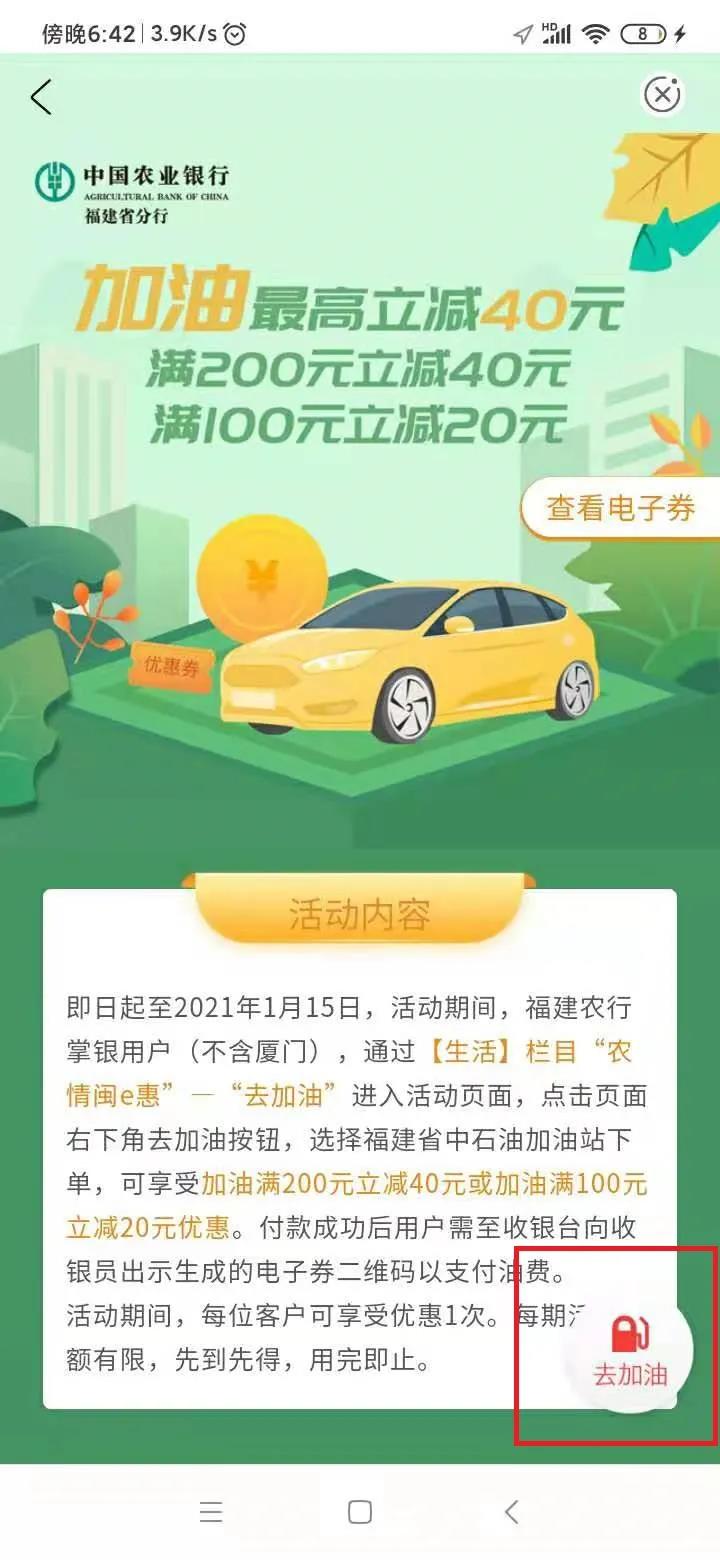
Task: Go back using the top-left arrow
Action: [41, 97]
